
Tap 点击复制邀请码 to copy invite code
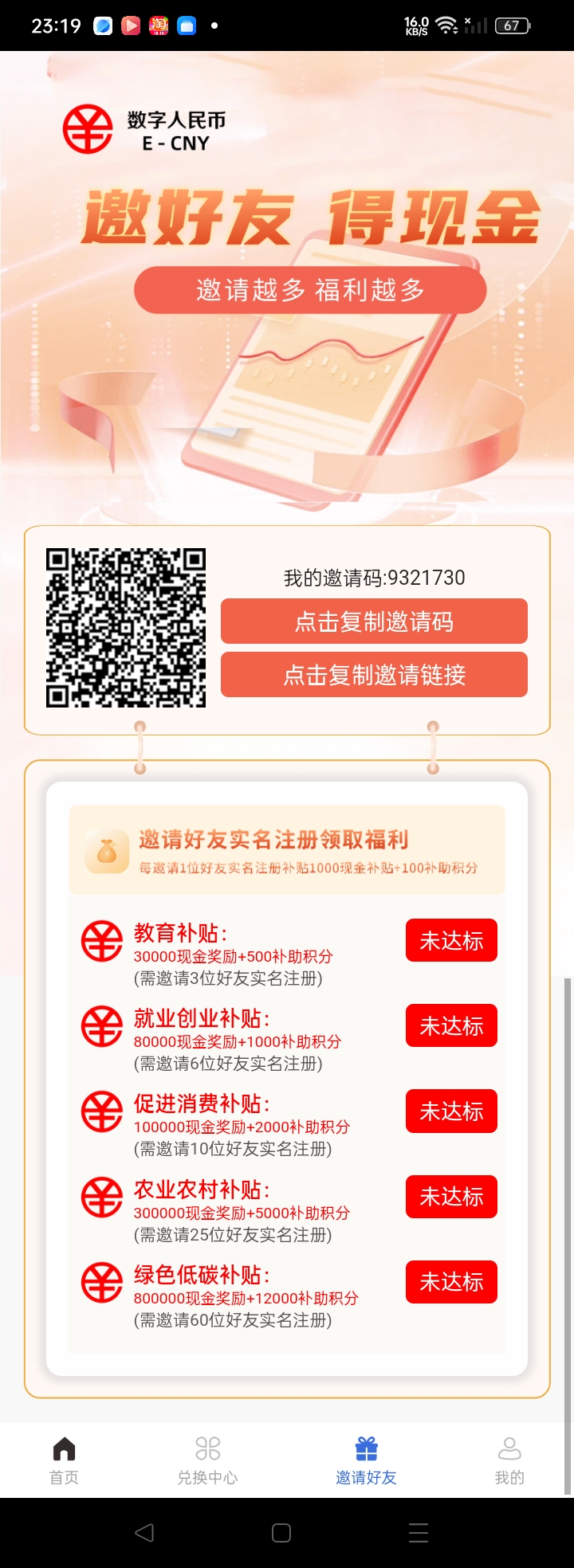[373, 621]
